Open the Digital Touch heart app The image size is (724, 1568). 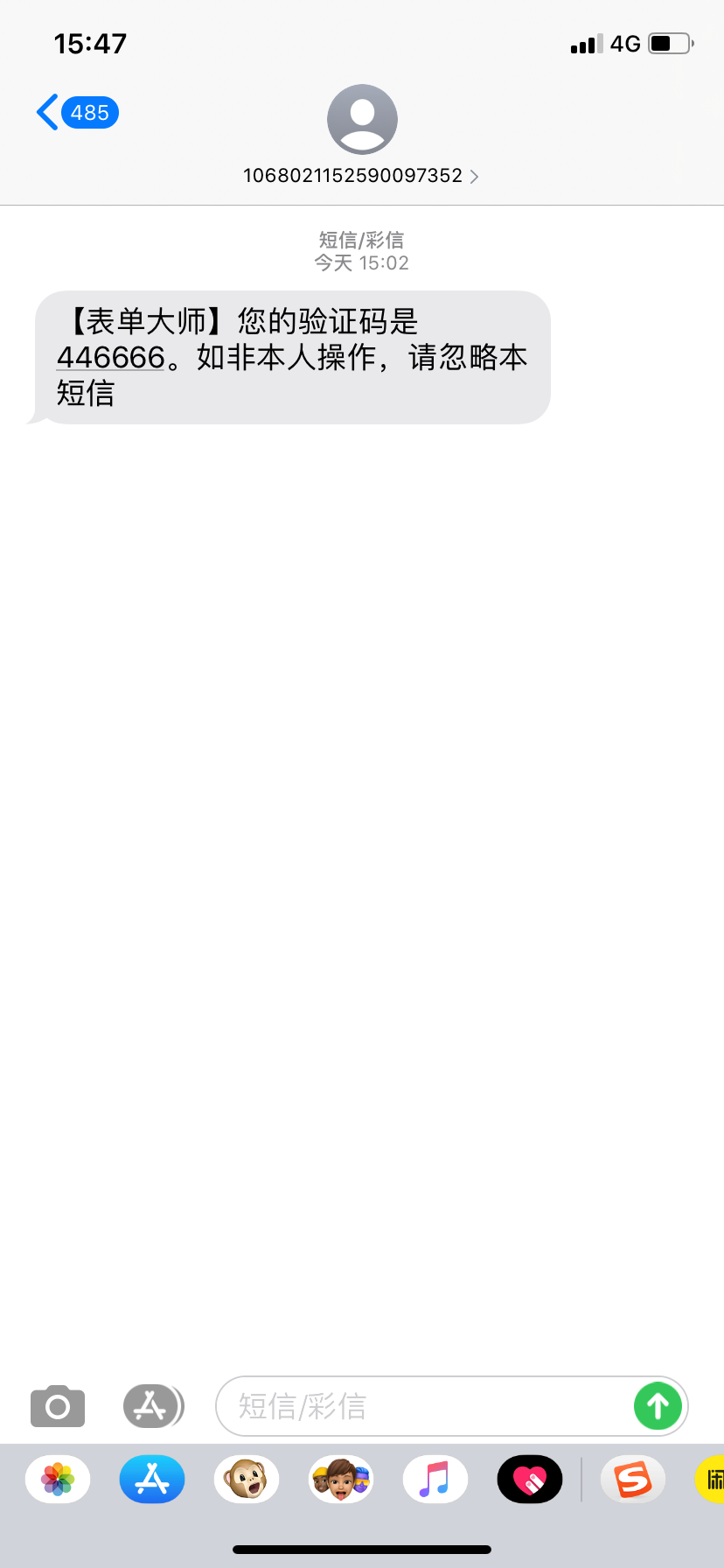[x=530, y=1480]
